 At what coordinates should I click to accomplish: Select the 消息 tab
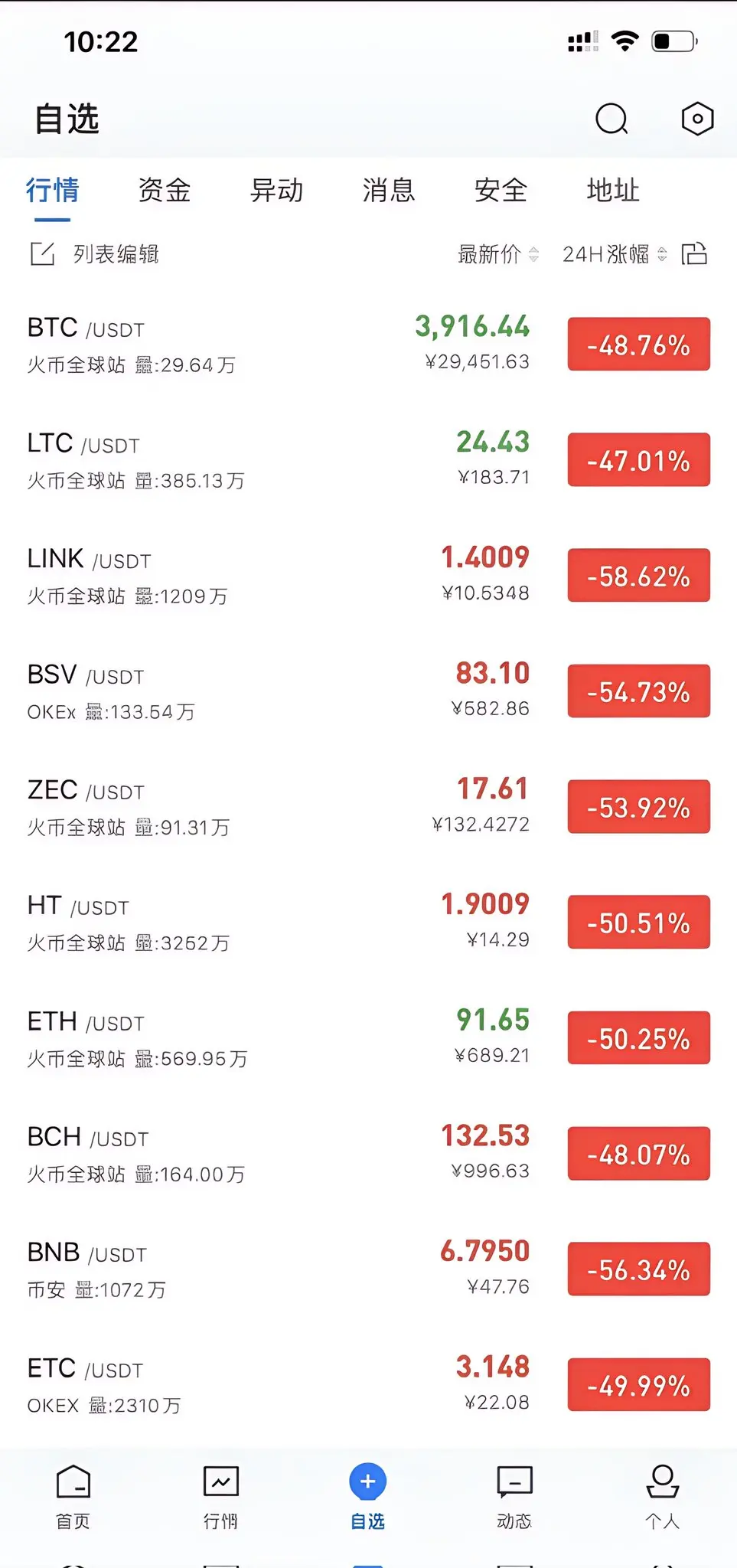point(389,191)
